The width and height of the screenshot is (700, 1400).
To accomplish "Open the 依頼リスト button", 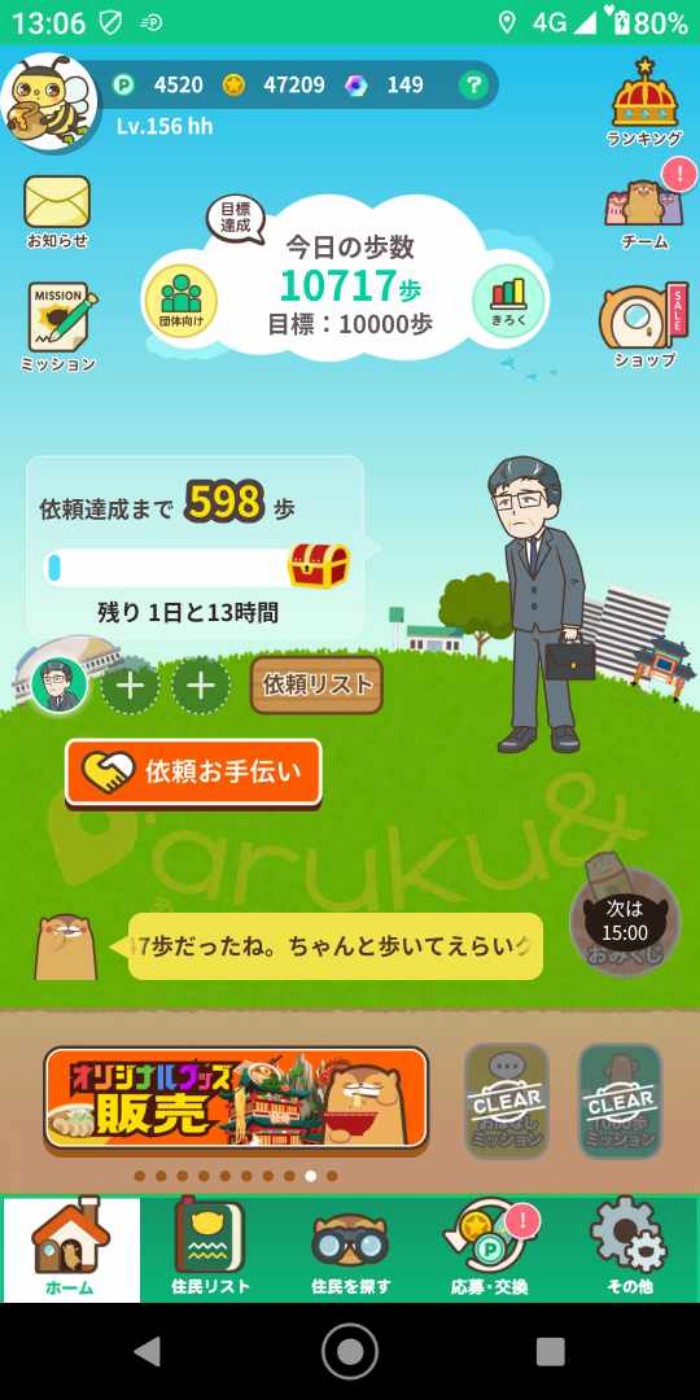I will (316, 685).
